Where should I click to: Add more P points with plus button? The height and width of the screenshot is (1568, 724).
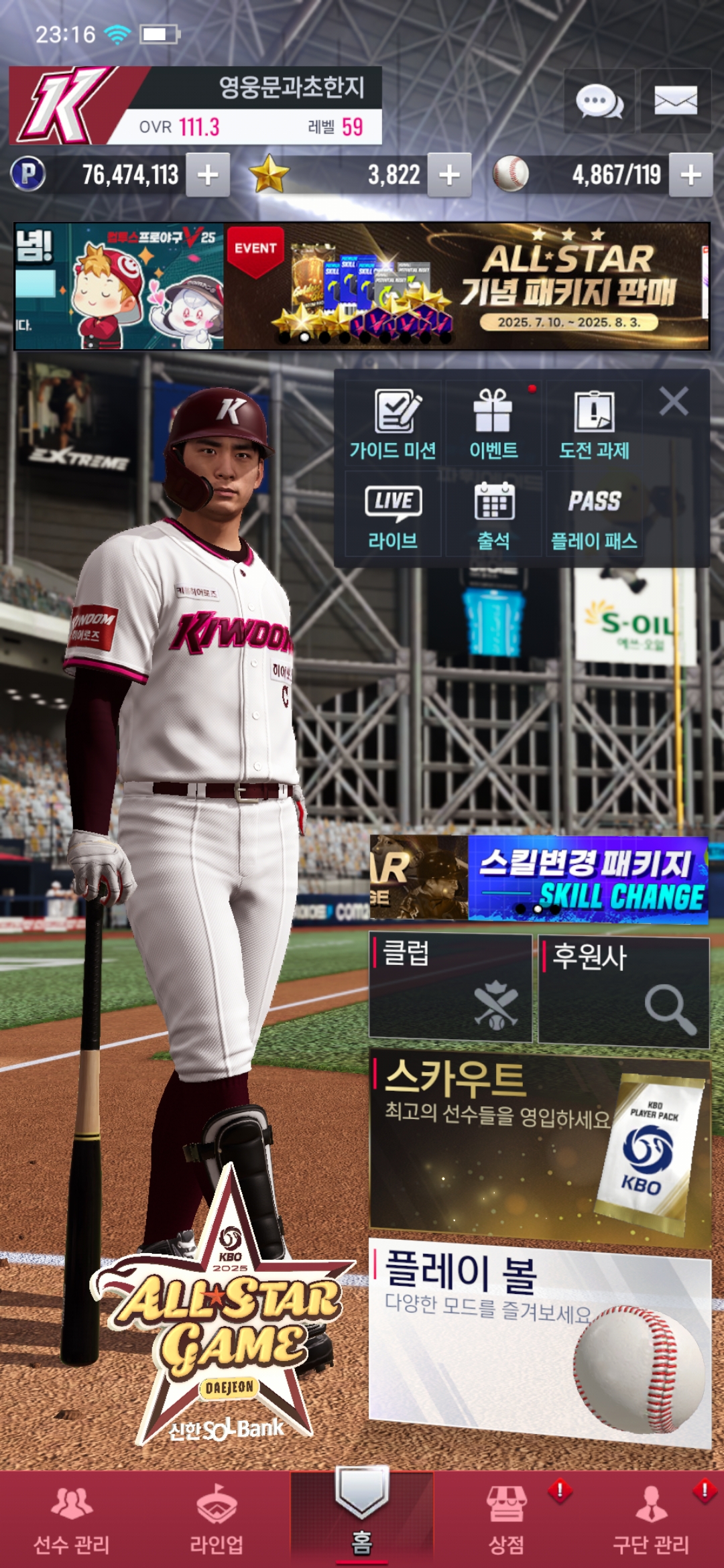click(208, 175)
